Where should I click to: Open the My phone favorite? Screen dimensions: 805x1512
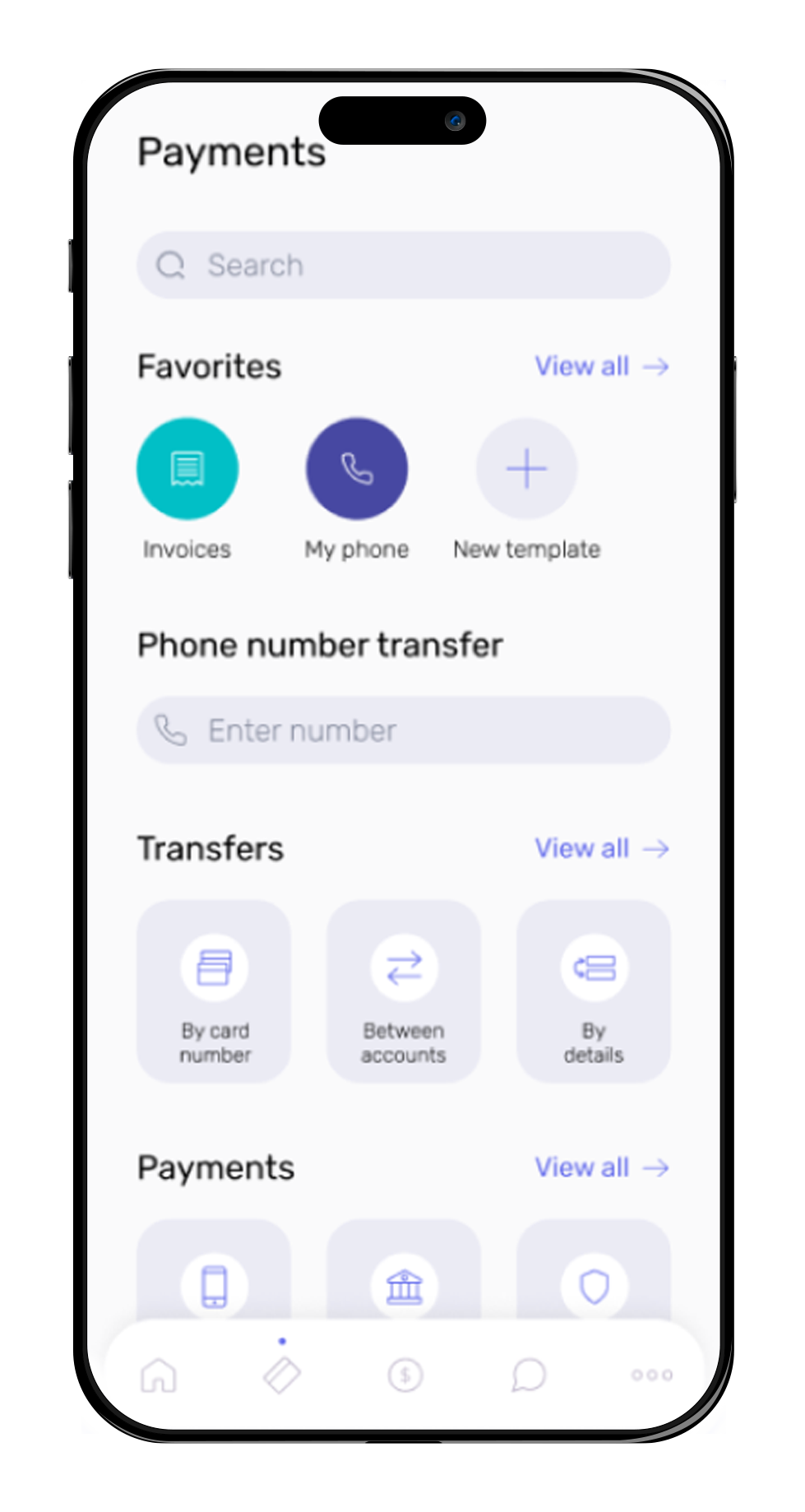point(357,469)
